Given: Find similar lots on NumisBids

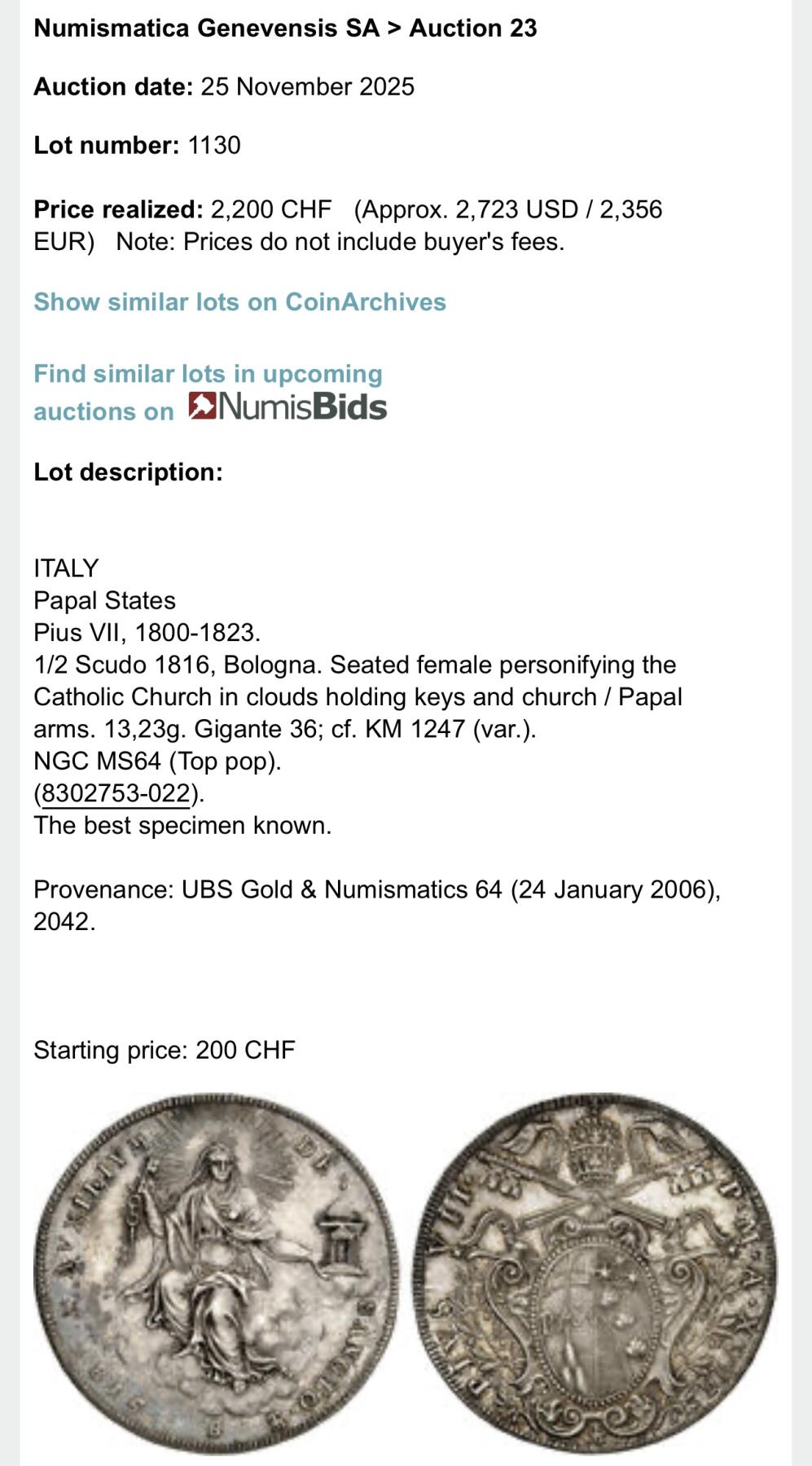Looking at the screenshot, I should click(208, 393).
